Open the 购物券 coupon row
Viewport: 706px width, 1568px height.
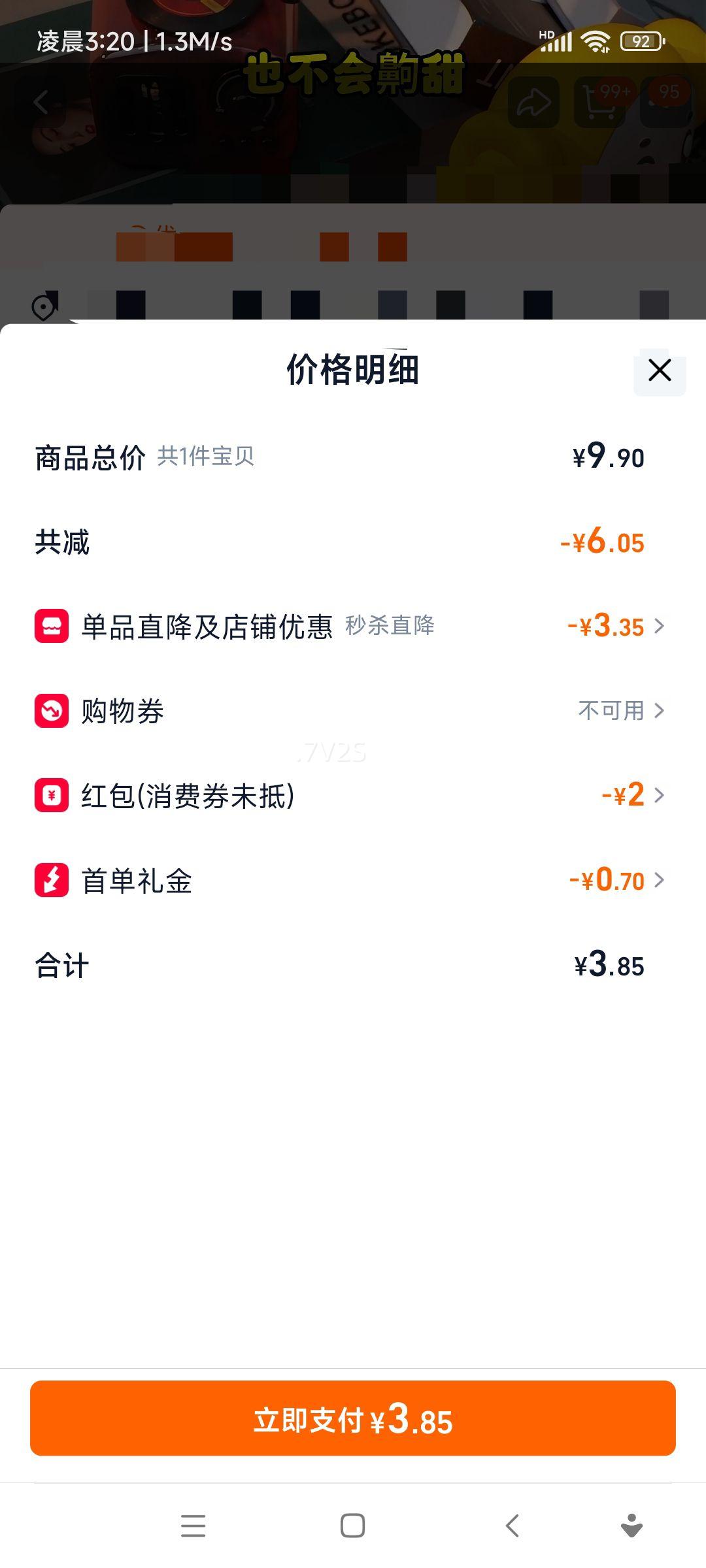point(353,711)
